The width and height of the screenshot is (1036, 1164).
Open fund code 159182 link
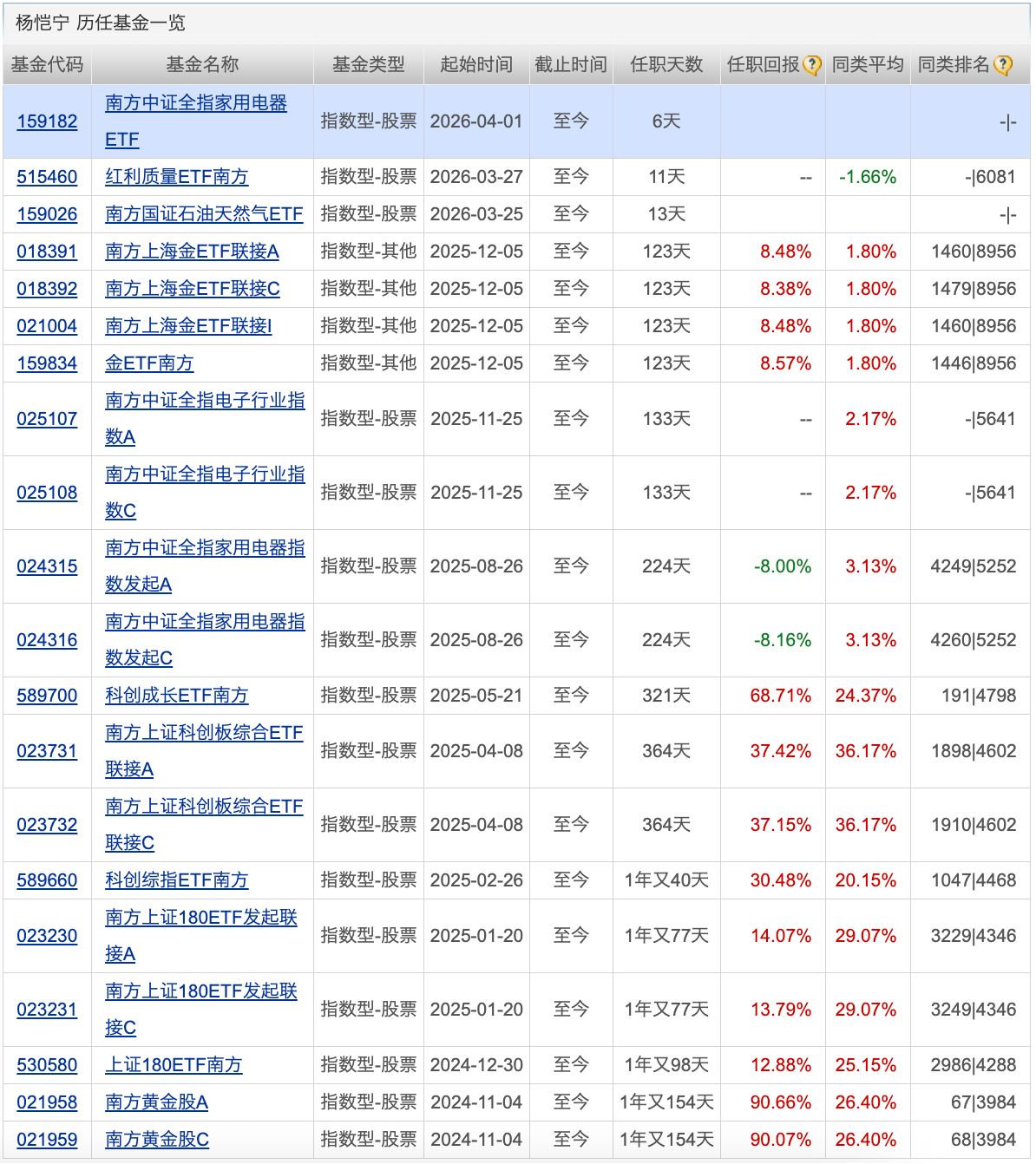pyautogui.click(x=47, y=121)
